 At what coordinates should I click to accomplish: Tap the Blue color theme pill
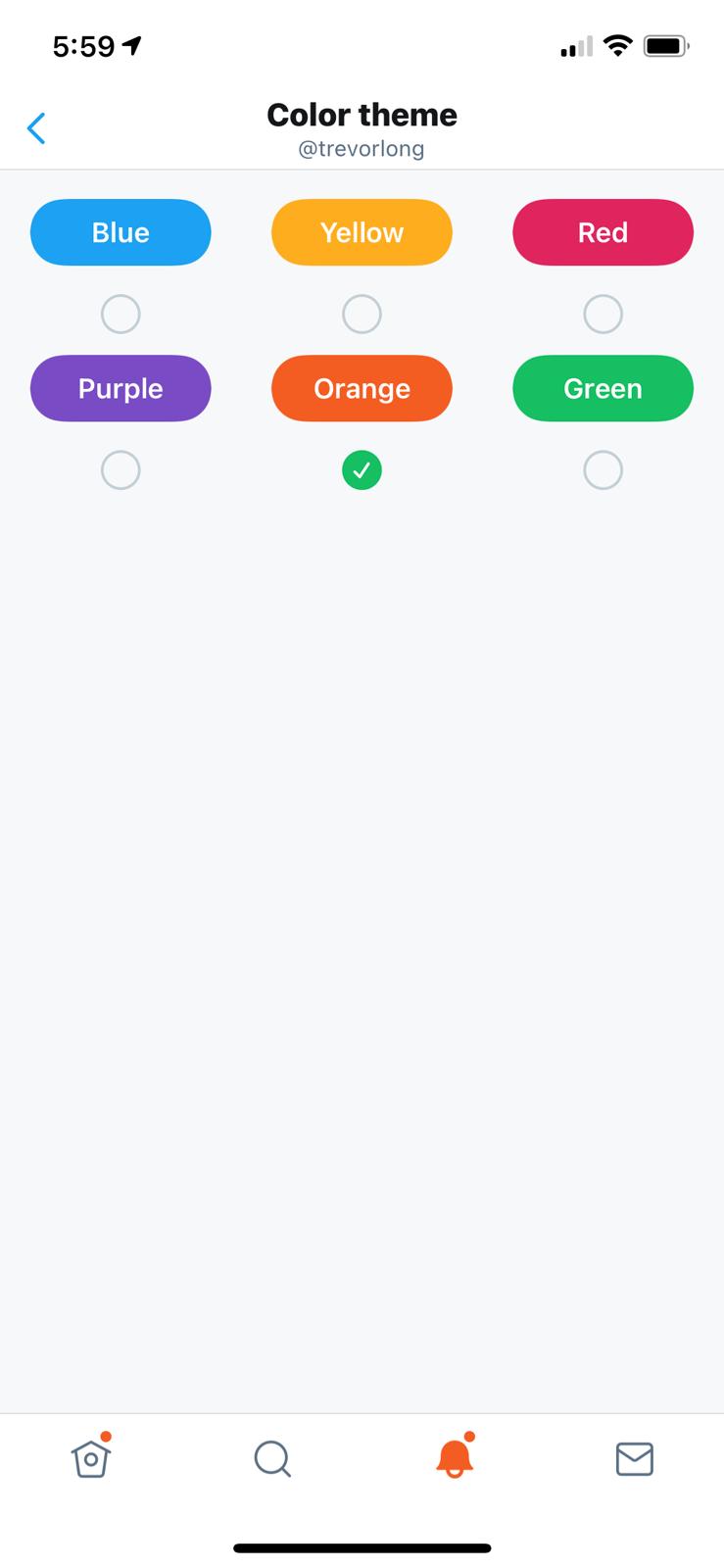121,232
